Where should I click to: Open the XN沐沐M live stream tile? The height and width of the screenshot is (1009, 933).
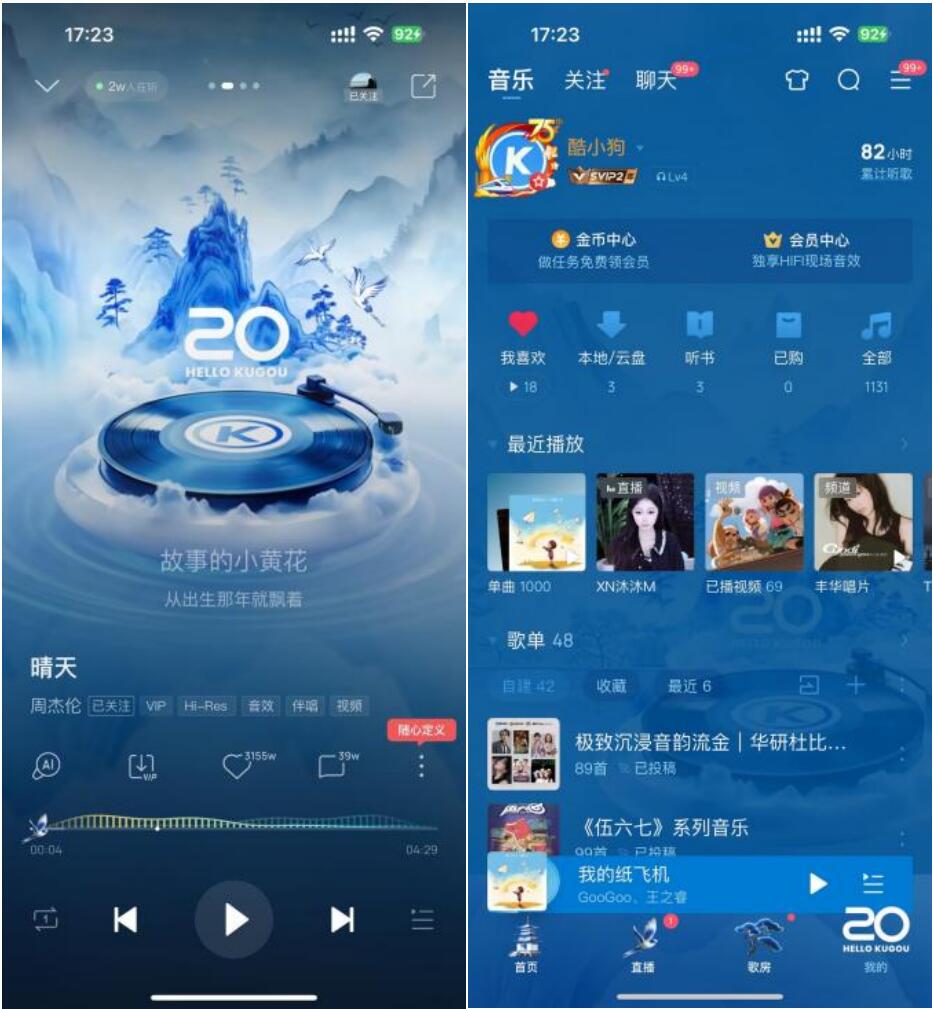click(644, 523)
